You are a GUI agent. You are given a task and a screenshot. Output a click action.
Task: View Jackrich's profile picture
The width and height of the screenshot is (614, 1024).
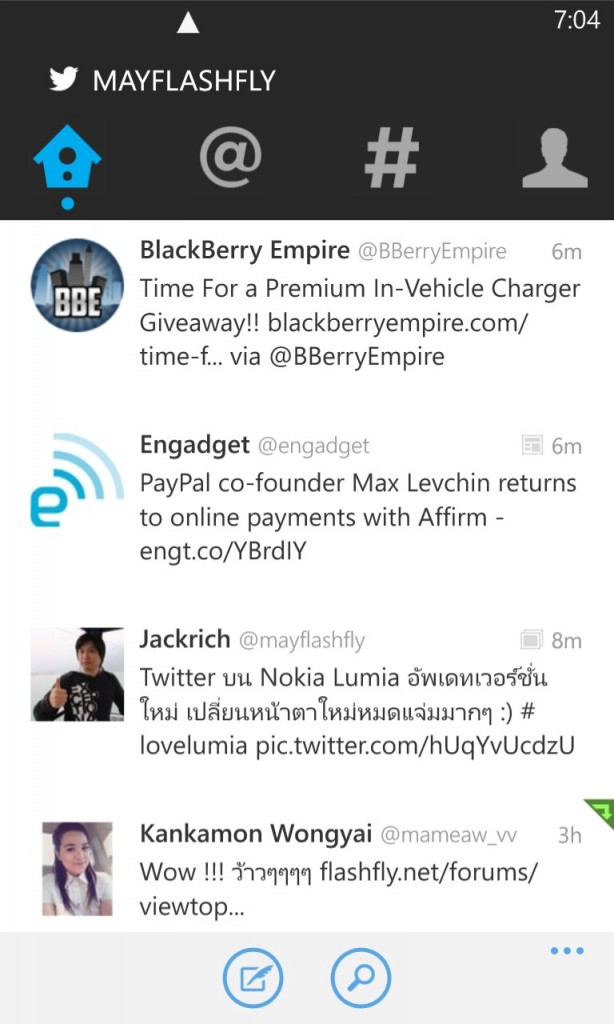pos(77,674)
